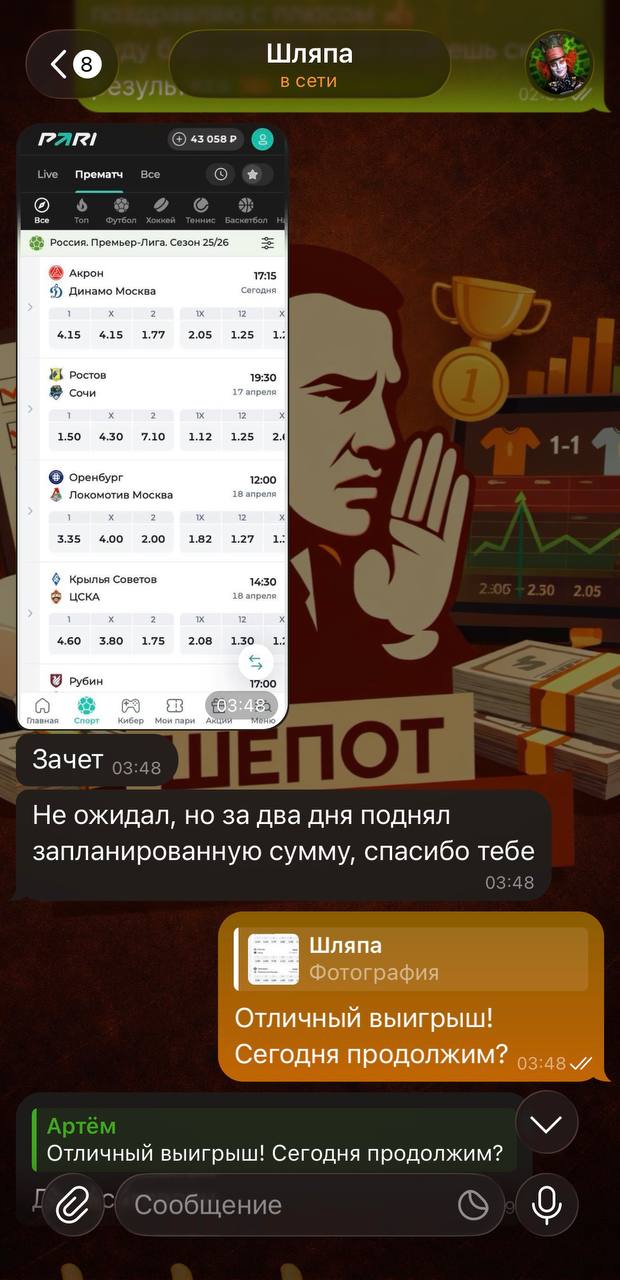Attach a file with the paperclip

72,1205
